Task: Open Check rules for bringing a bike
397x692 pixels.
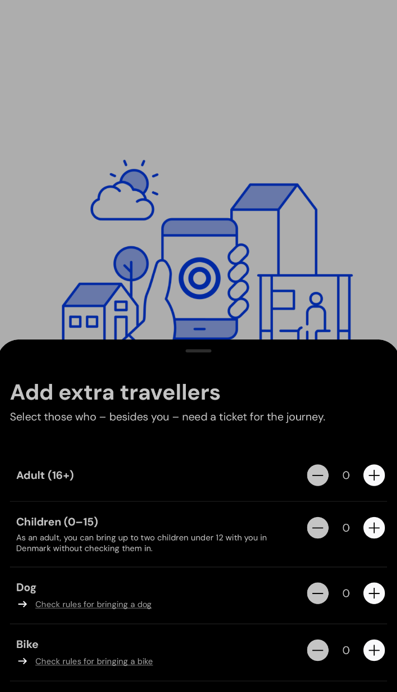Action: pyautogui.click(x=94, y=662)
